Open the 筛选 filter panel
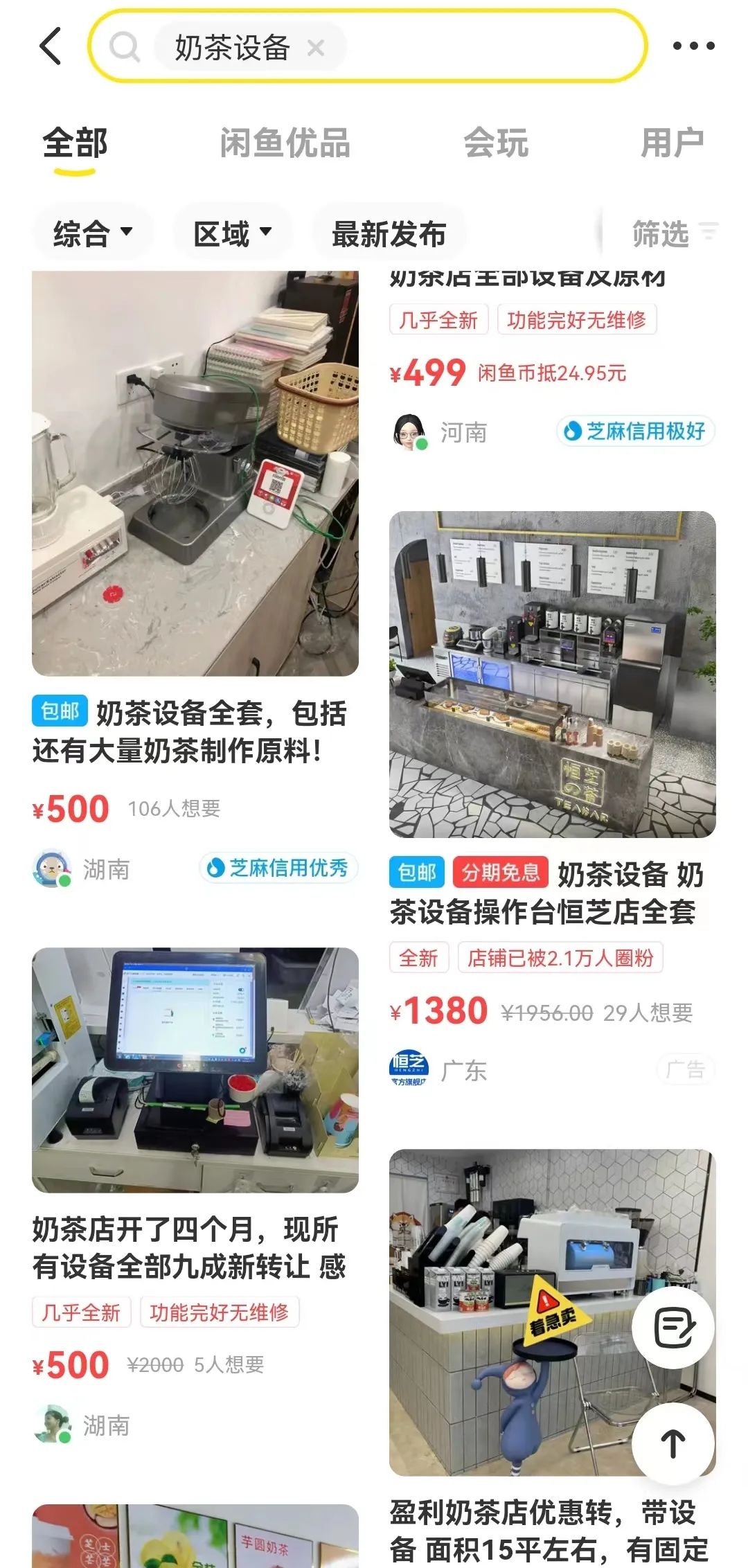748x1568 pixels. tap(673, 233)
